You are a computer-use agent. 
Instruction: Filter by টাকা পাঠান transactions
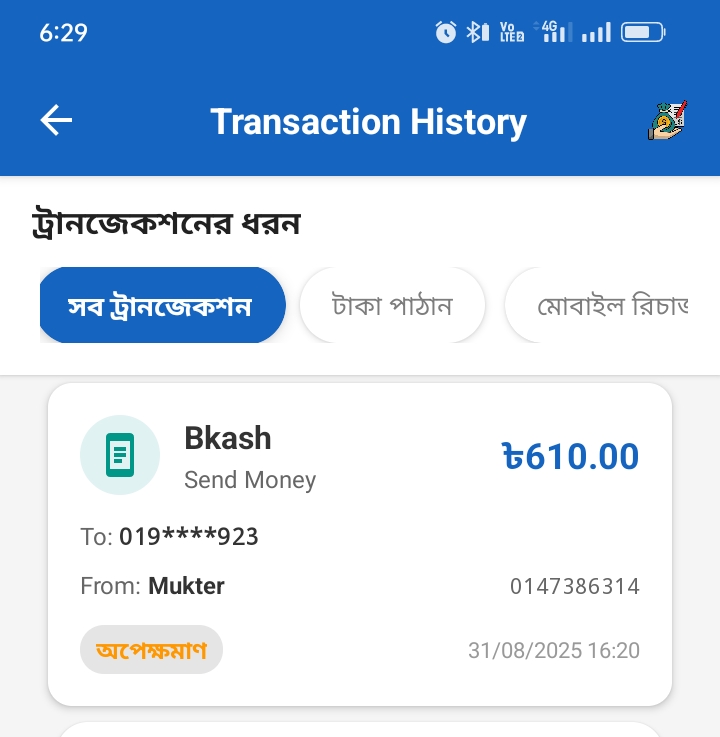392,305
